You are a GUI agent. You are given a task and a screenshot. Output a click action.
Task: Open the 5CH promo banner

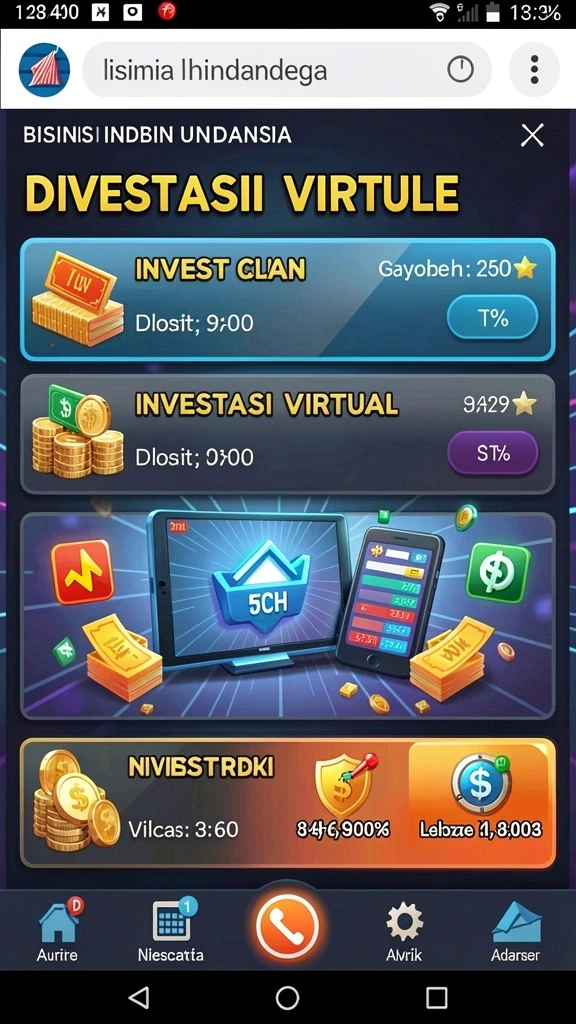pos(288,615)
